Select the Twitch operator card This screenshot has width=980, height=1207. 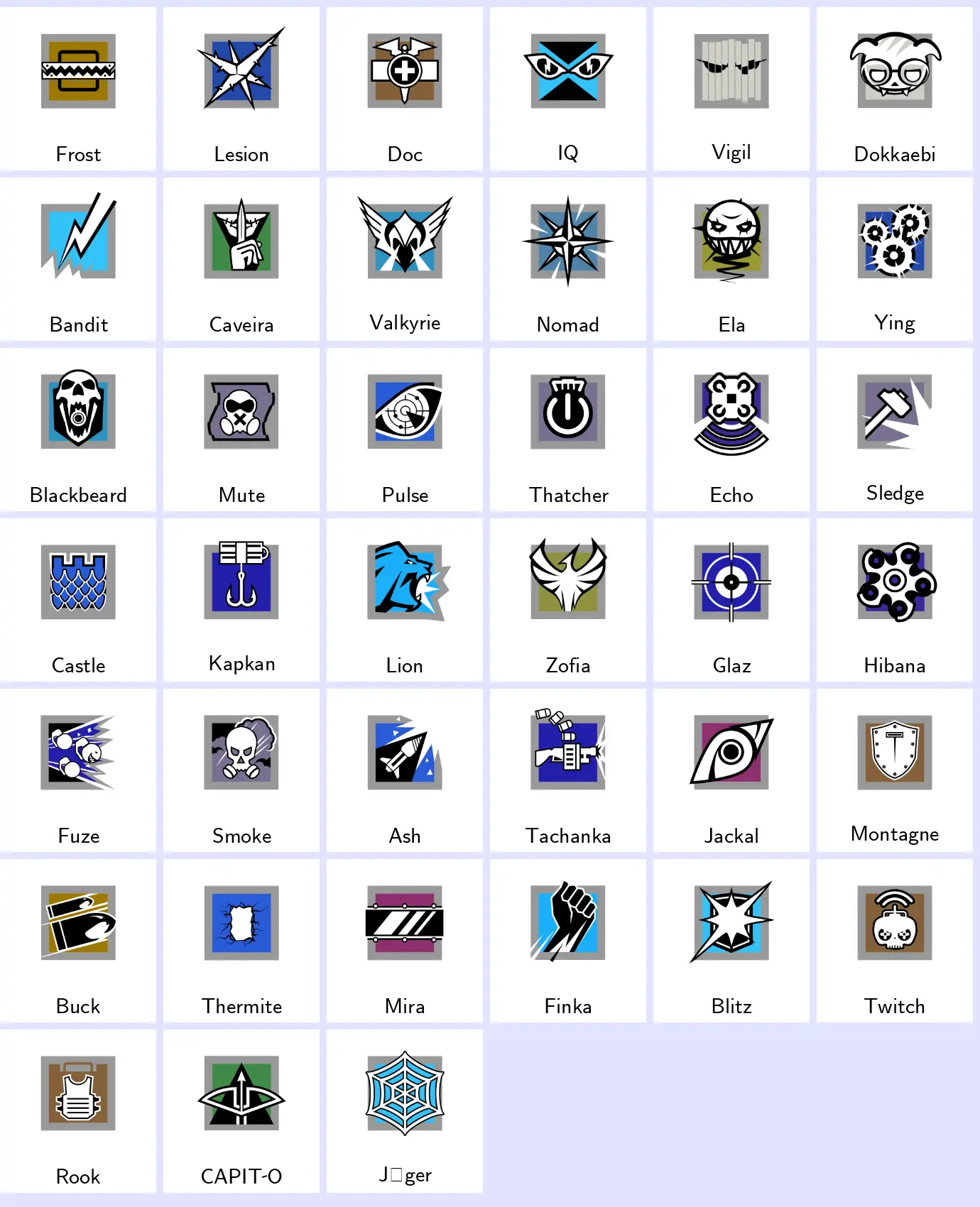[x=895, y=941]
